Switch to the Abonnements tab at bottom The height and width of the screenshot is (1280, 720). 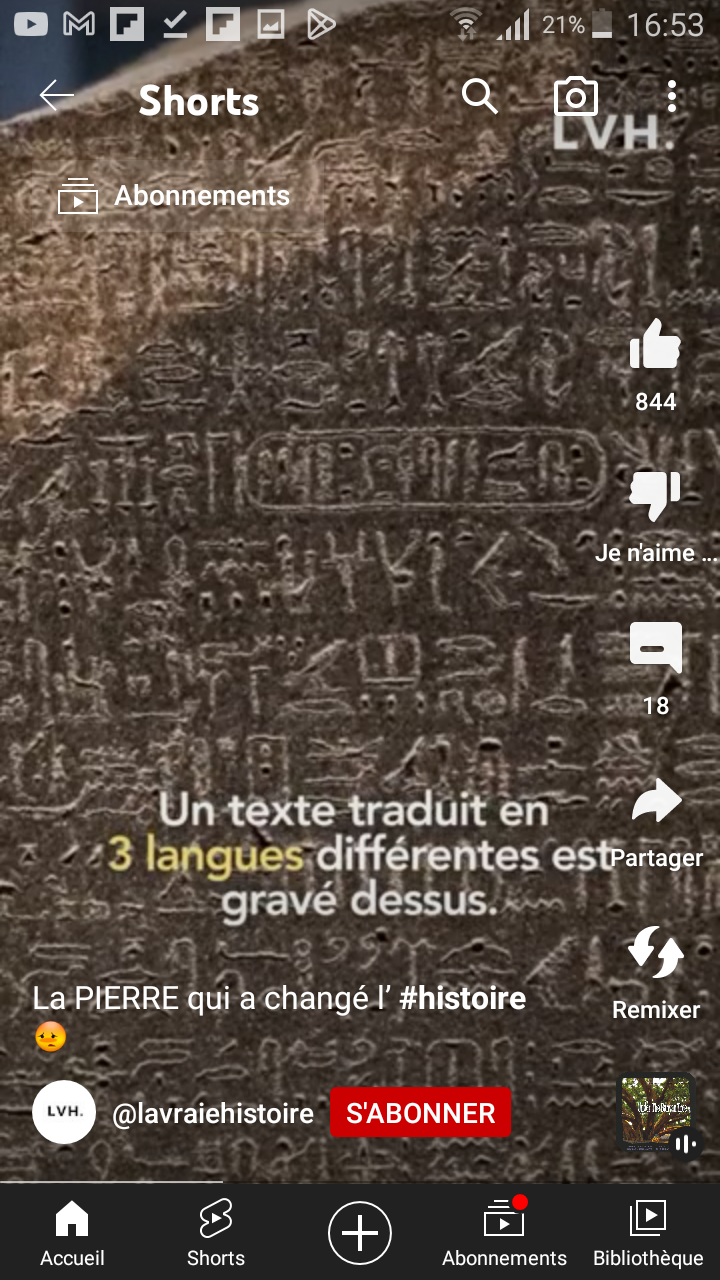coord(504,1234)
